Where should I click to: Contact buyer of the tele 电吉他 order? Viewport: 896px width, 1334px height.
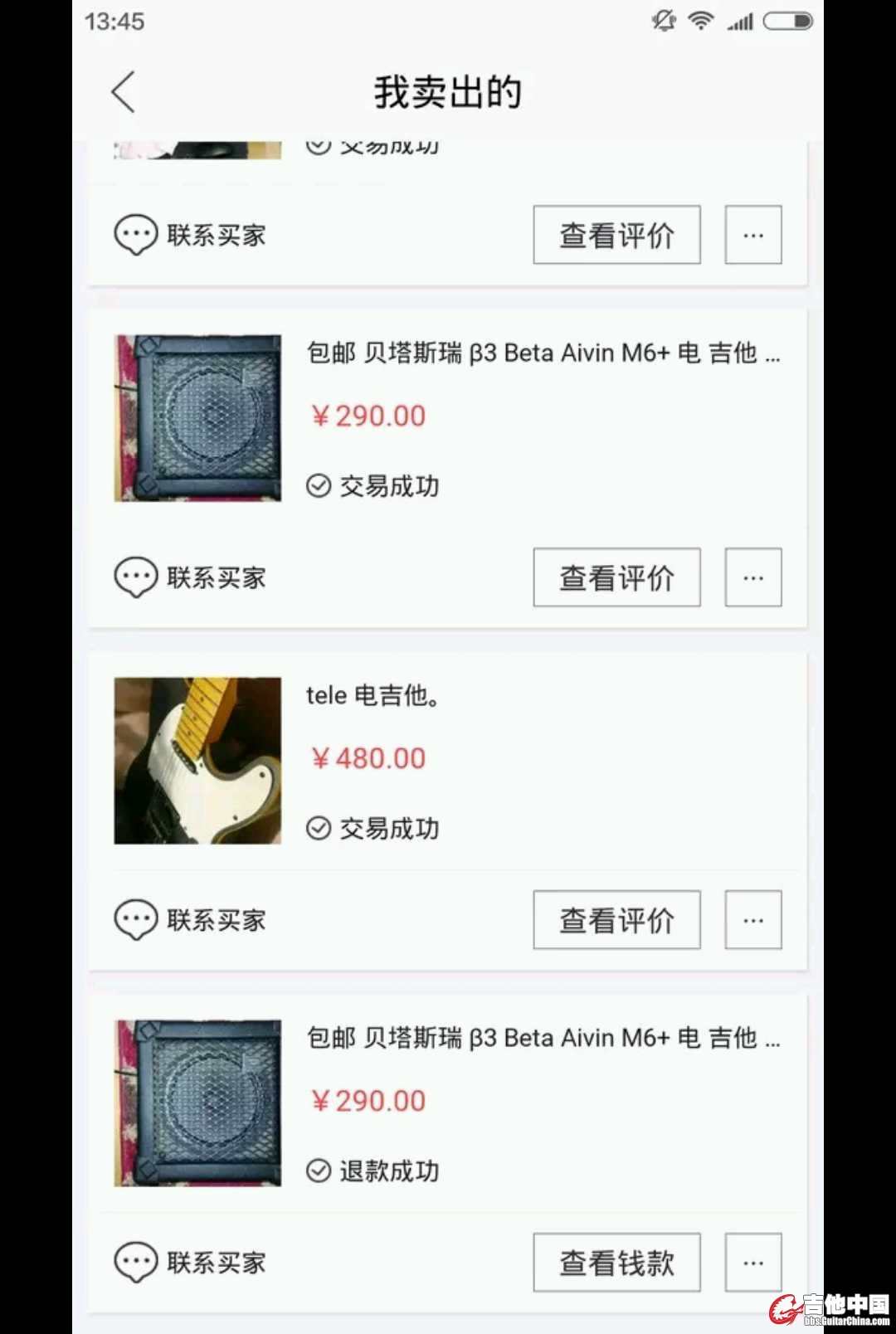click(191, 920)
